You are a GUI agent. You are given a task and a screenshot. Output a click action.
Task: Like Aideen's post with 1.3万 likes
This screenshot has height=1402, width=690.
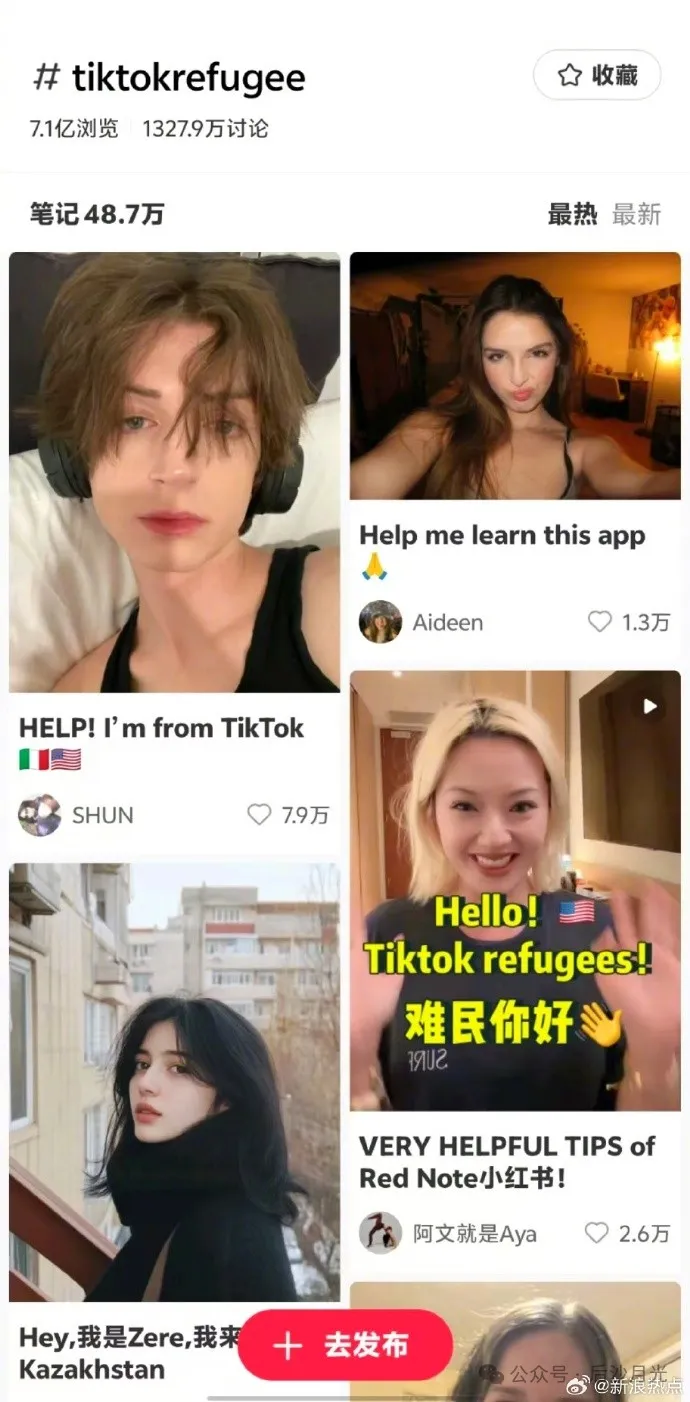tap(599, 622)
